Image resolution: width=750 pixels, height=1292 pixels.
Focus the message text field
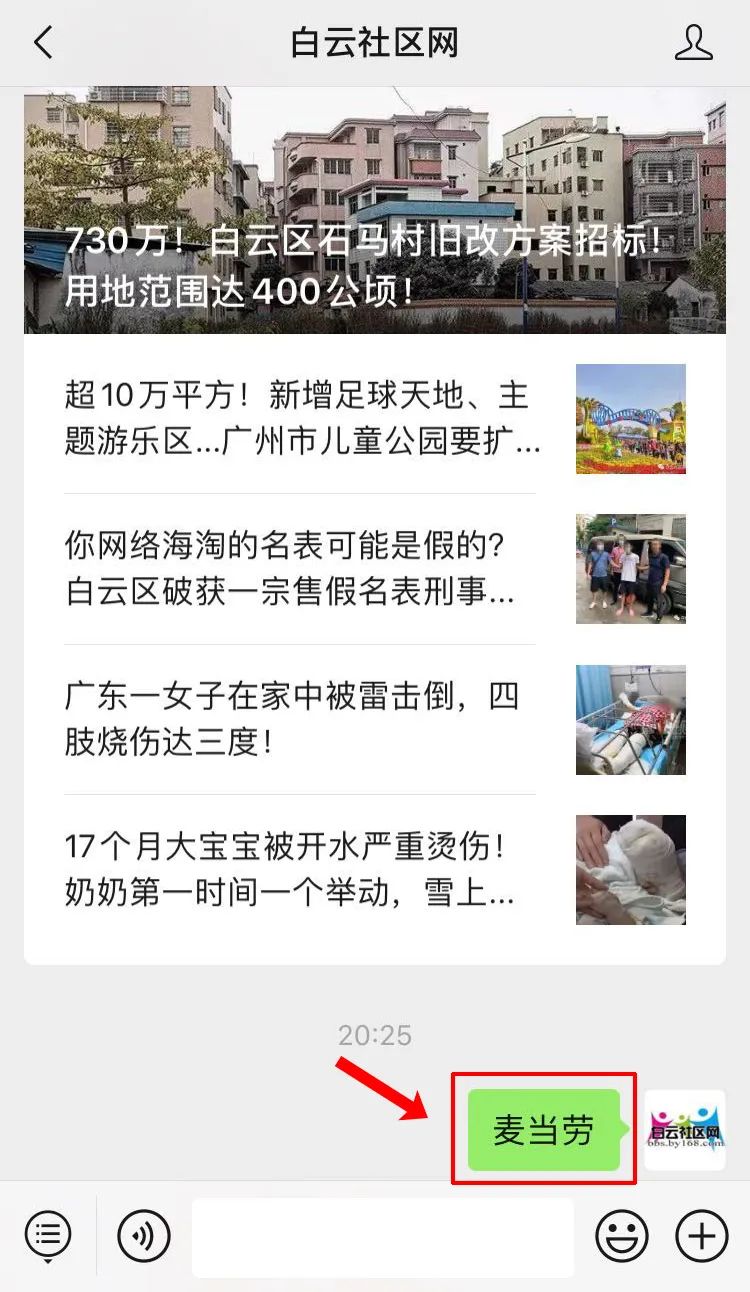pos(382,1237)
